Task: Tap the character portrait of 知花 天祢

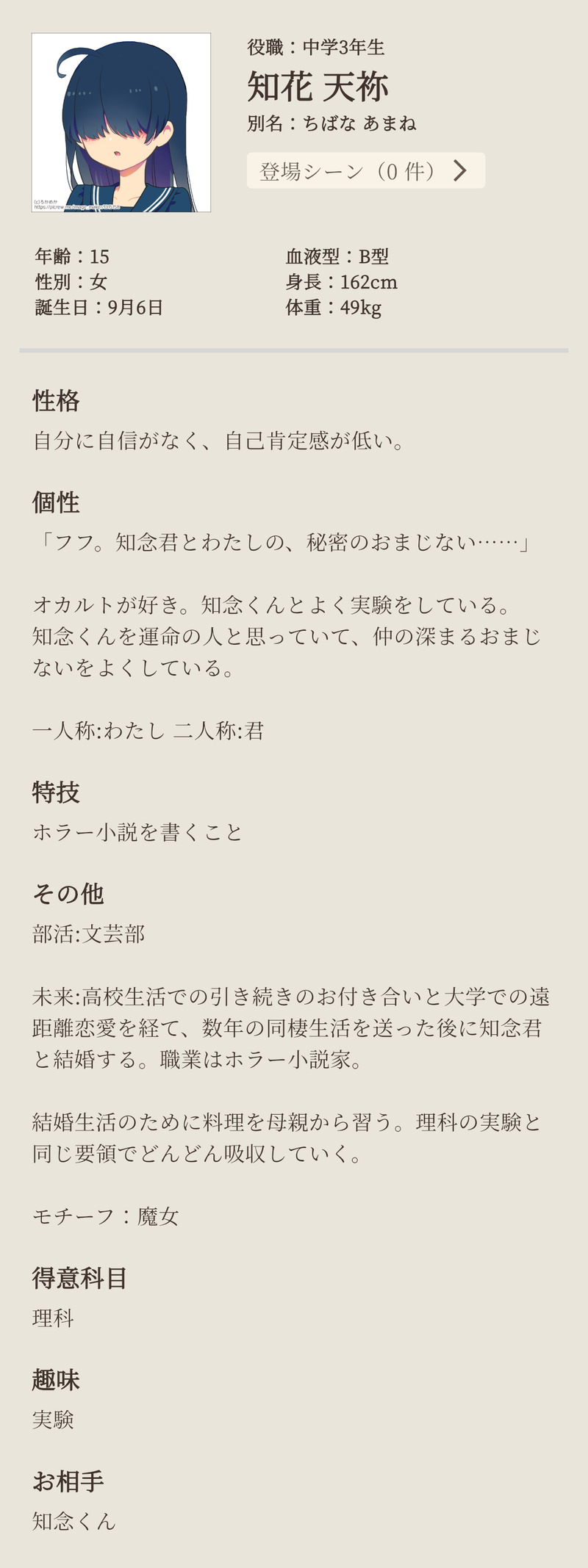Action: click(121, 123)
